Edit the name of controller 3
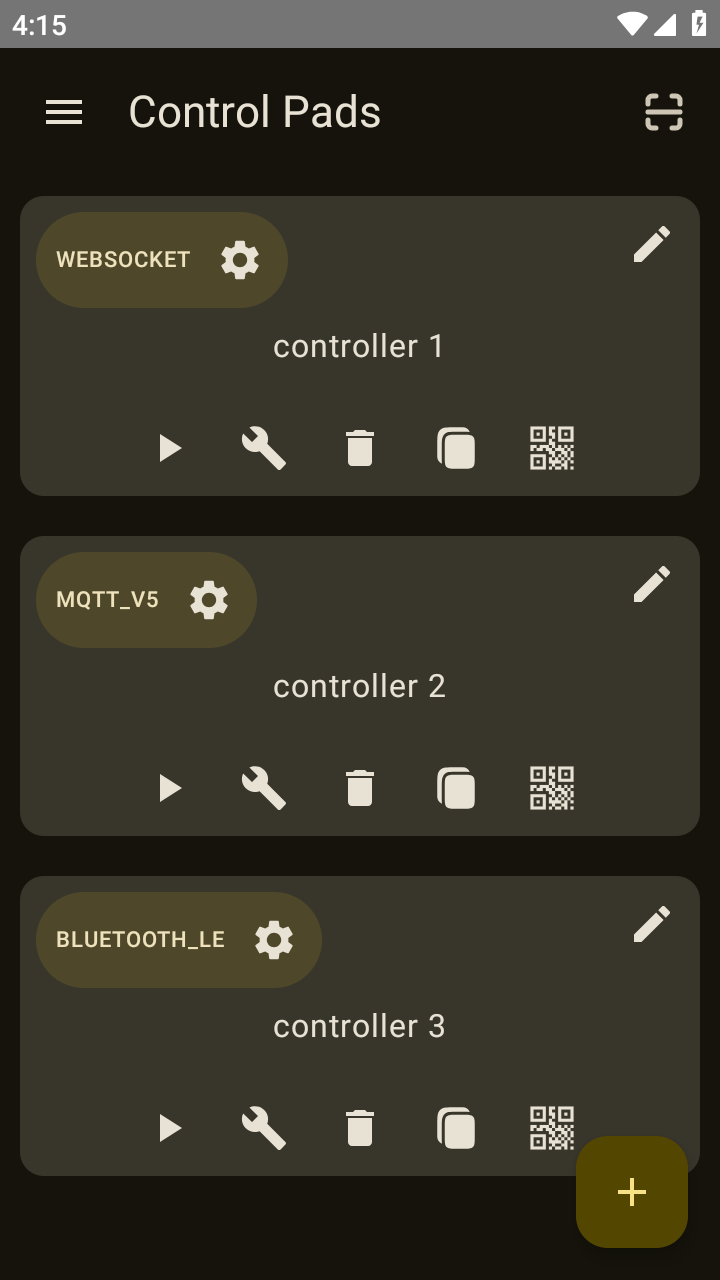Viewport: 720px width, 1280px height. pos(652,924)
